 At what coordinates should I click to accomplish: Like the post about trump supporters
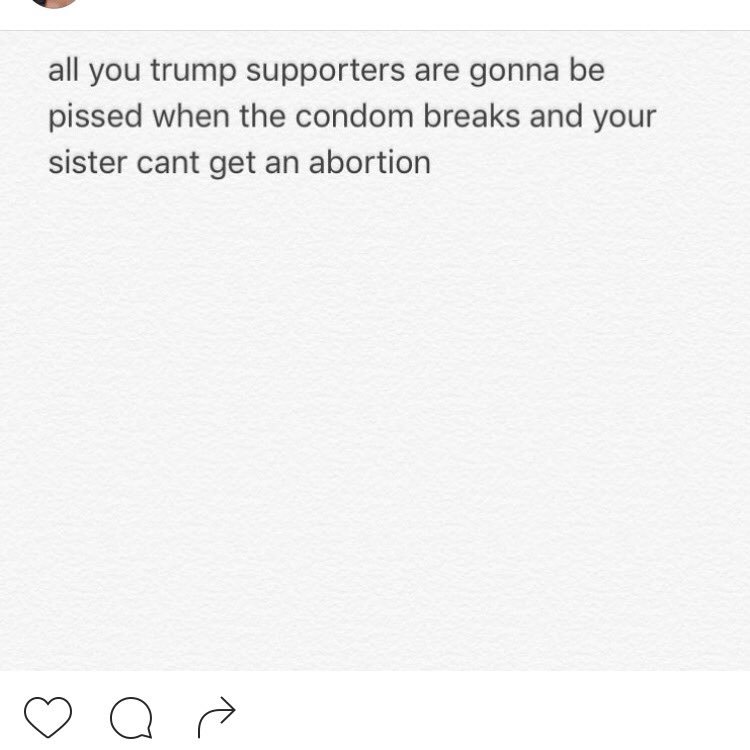[x=47, y=717]
